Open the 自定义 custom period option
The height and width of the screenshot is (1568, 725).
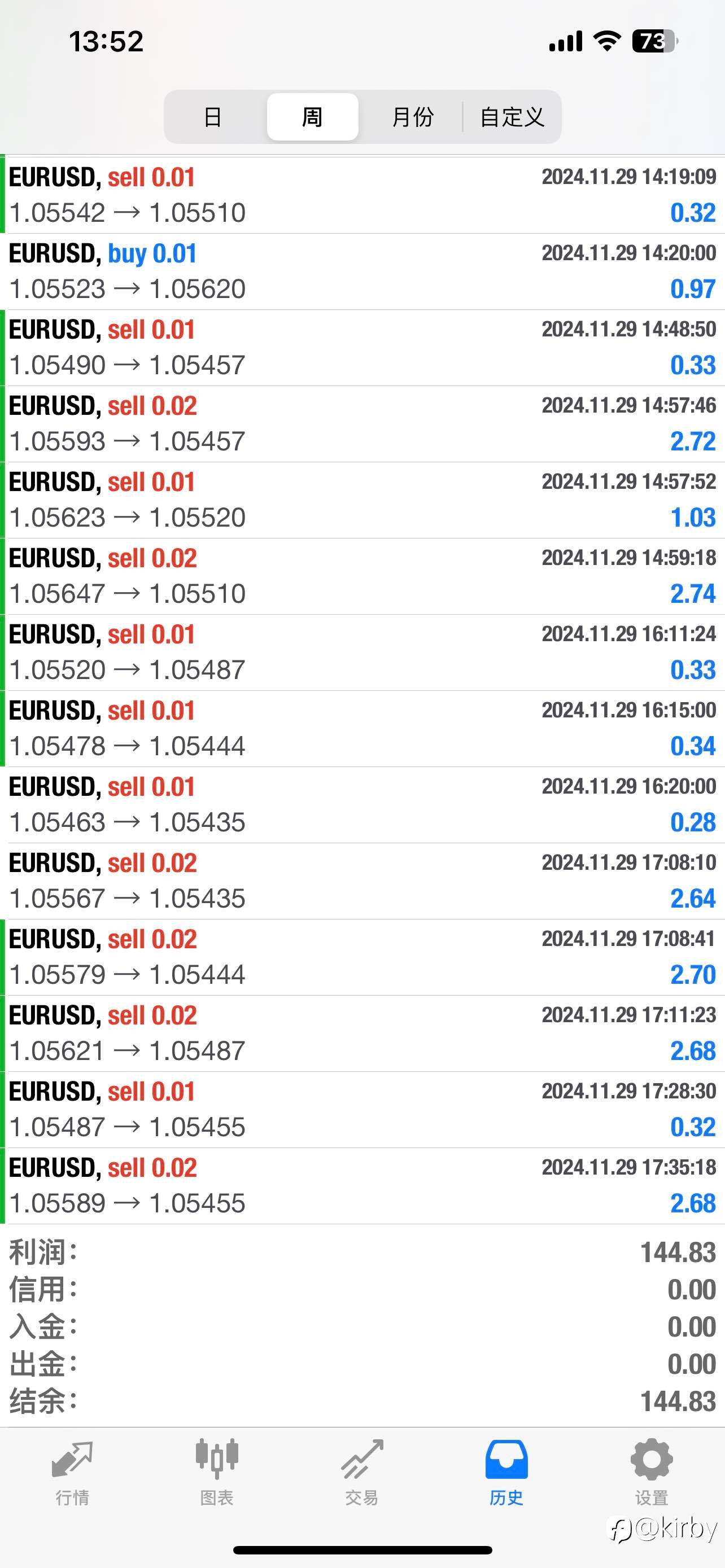512,117
